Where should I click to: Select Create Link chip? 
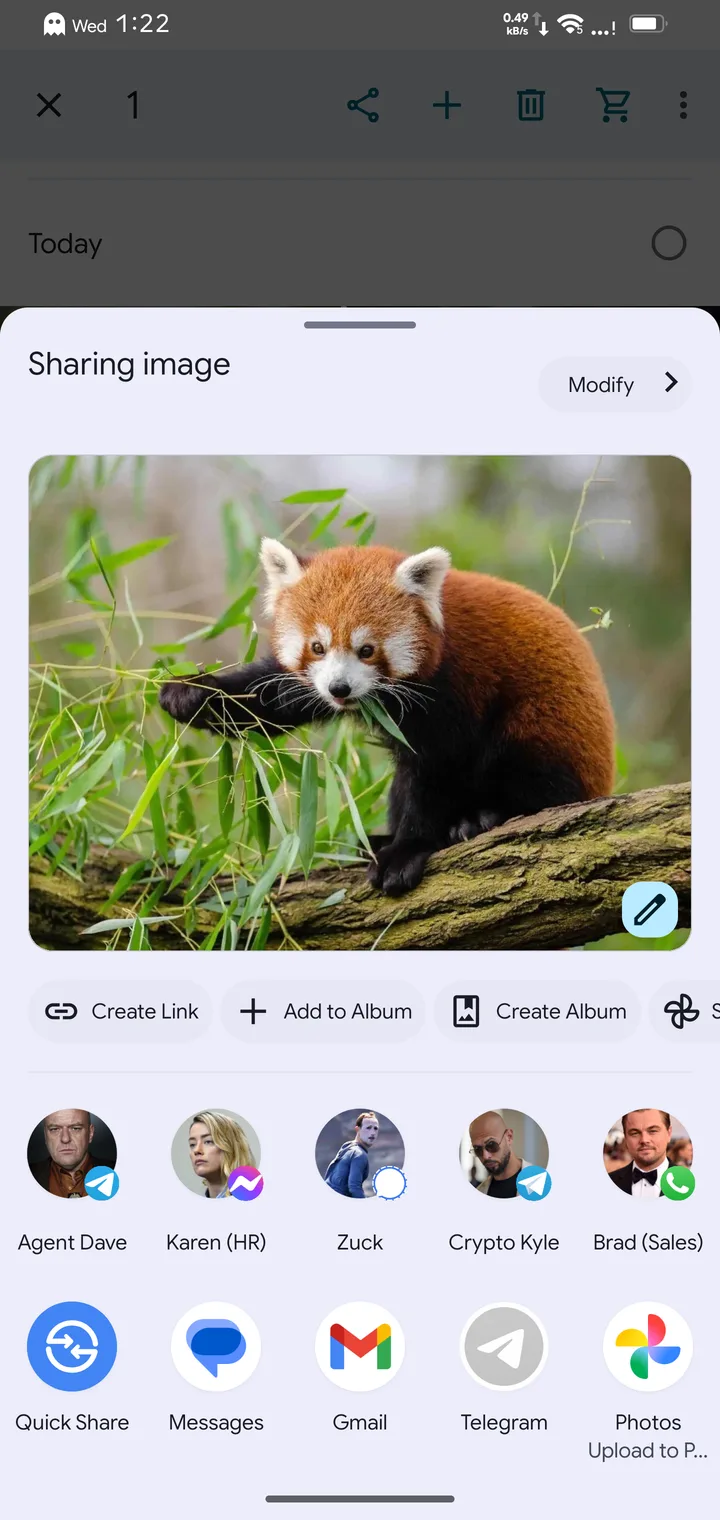point(121,1011)
